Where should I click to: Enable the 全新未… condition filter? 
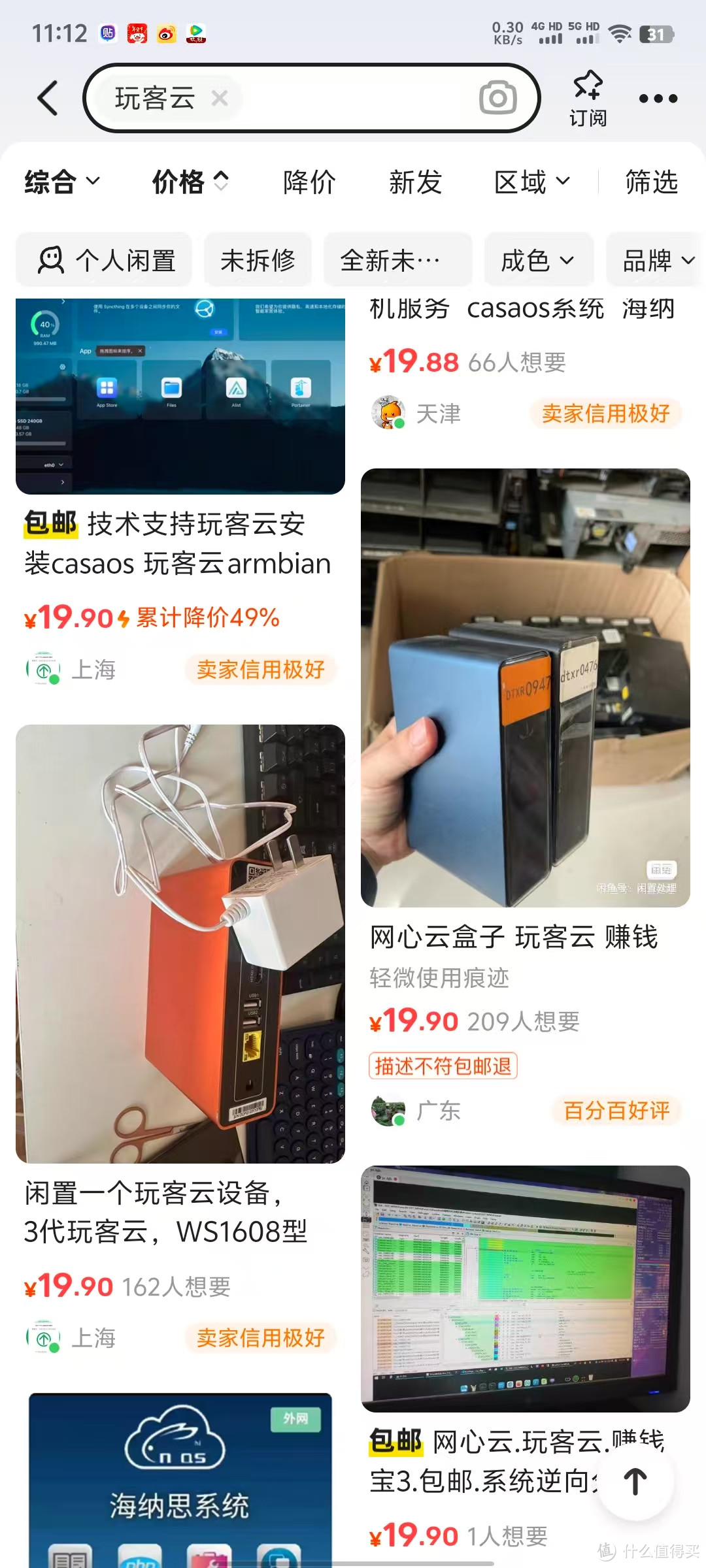[x=397, y=259]
